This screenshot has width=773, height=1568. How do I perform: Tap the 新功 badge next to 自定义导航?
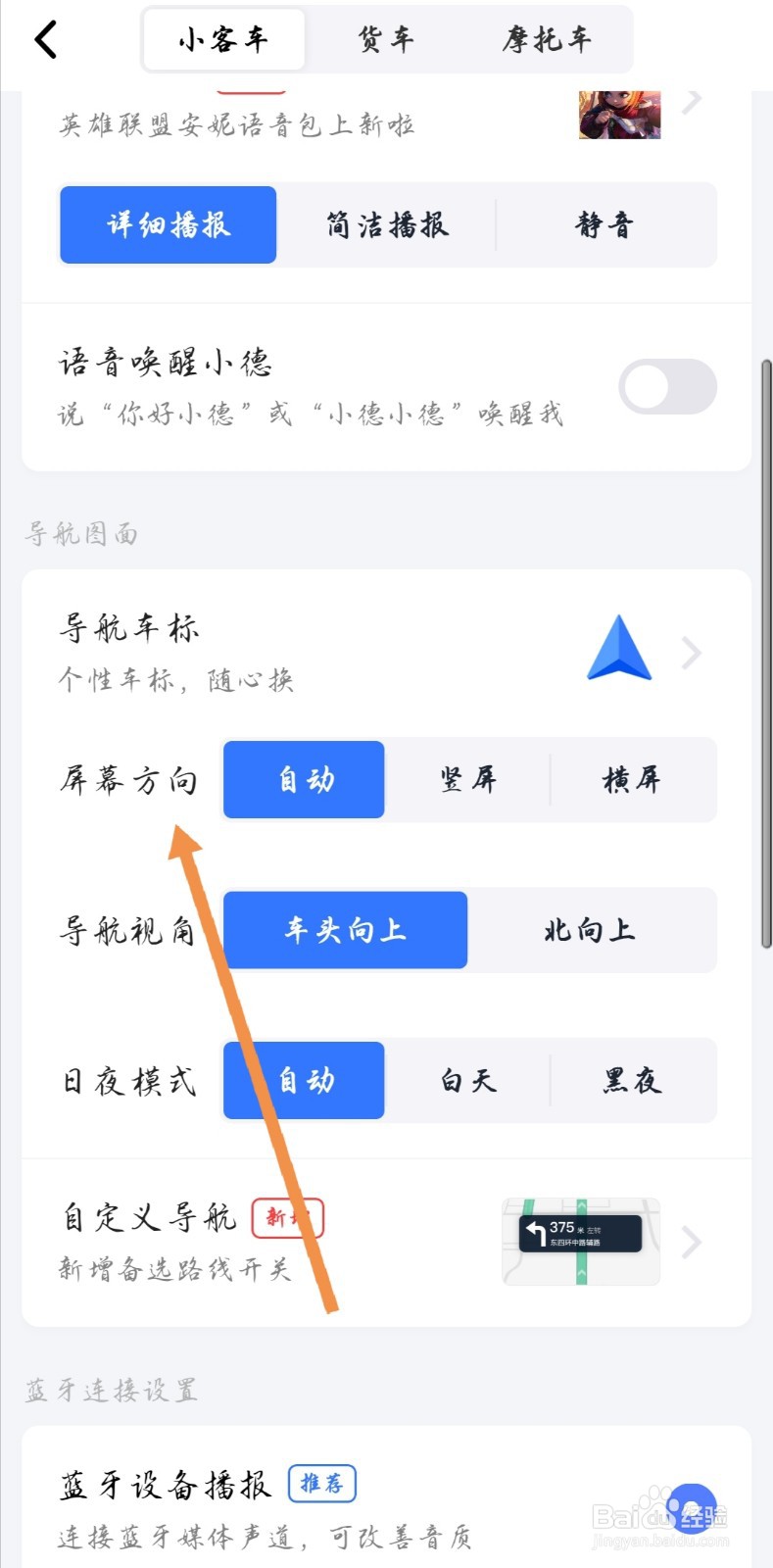click(x=287, y=1218)
